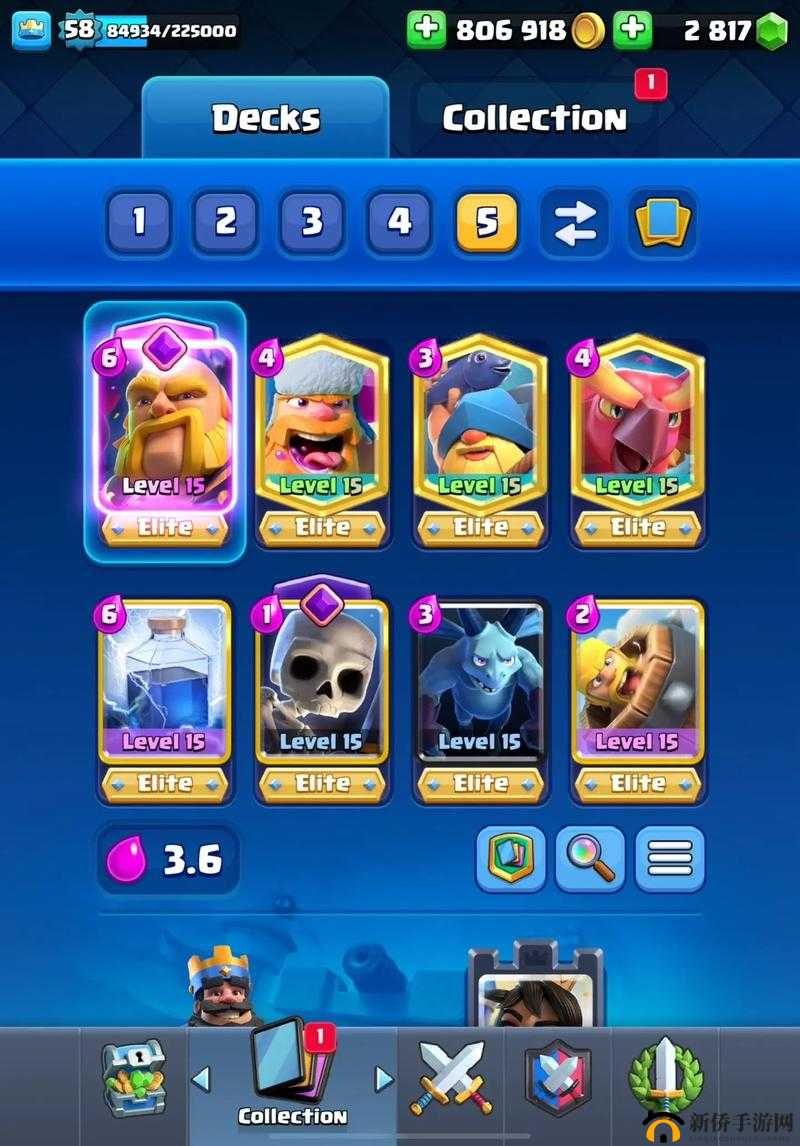Viewport: 800px width, 1146px height.
Task: Open the magnifying glass deck search
Action: pyautogui.click(x=590, y=858)
